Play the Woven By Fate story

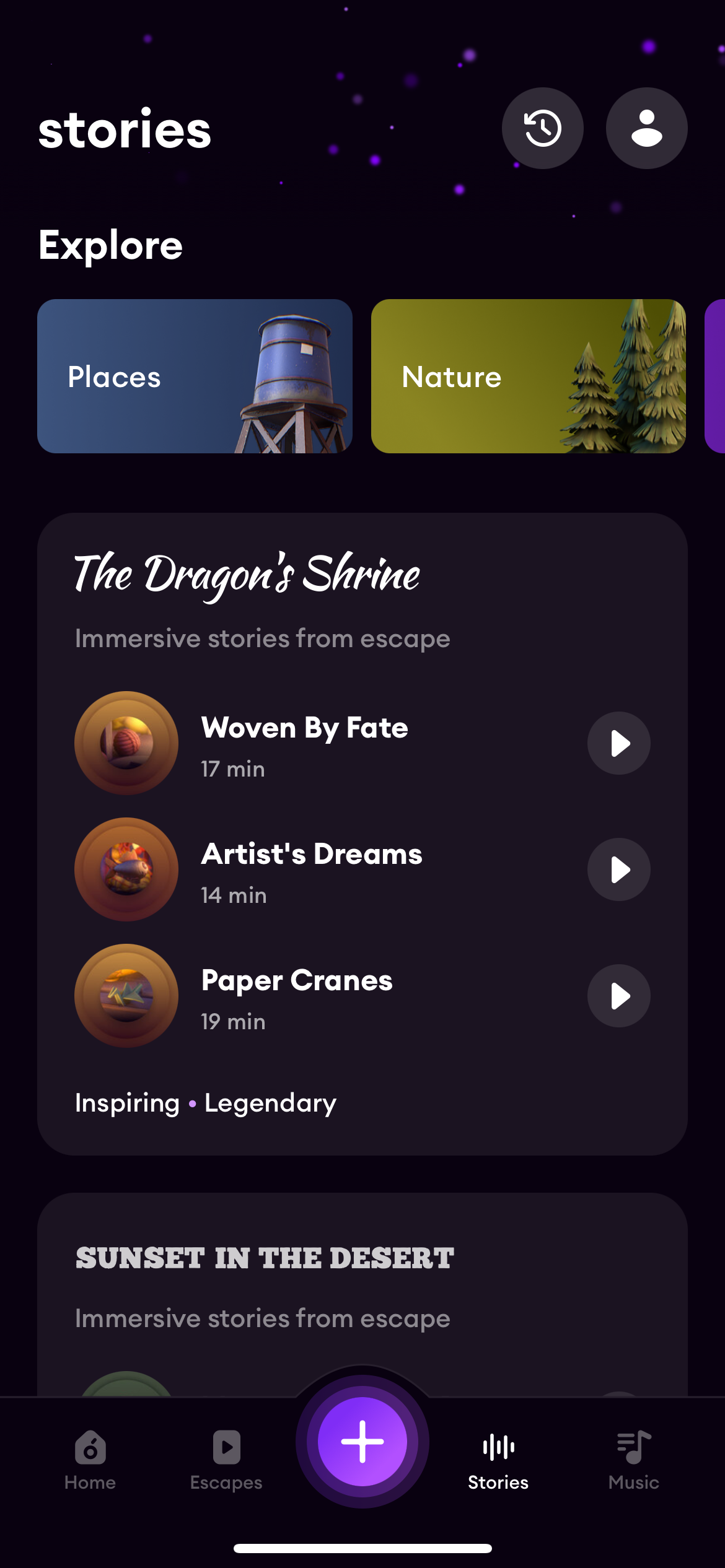618,743
